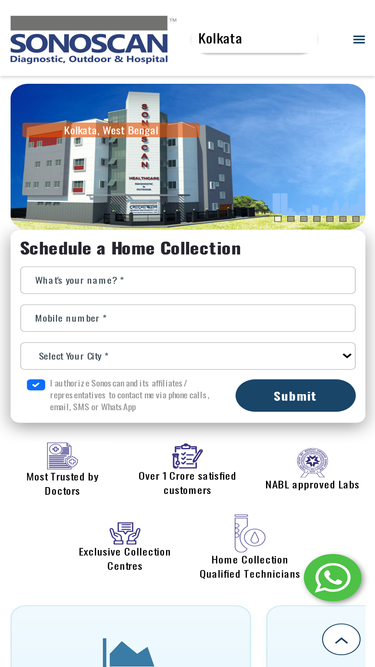Focus the "What's your name?" field
This screenshot has width=375, height=667.
click(x=188, y=280)
